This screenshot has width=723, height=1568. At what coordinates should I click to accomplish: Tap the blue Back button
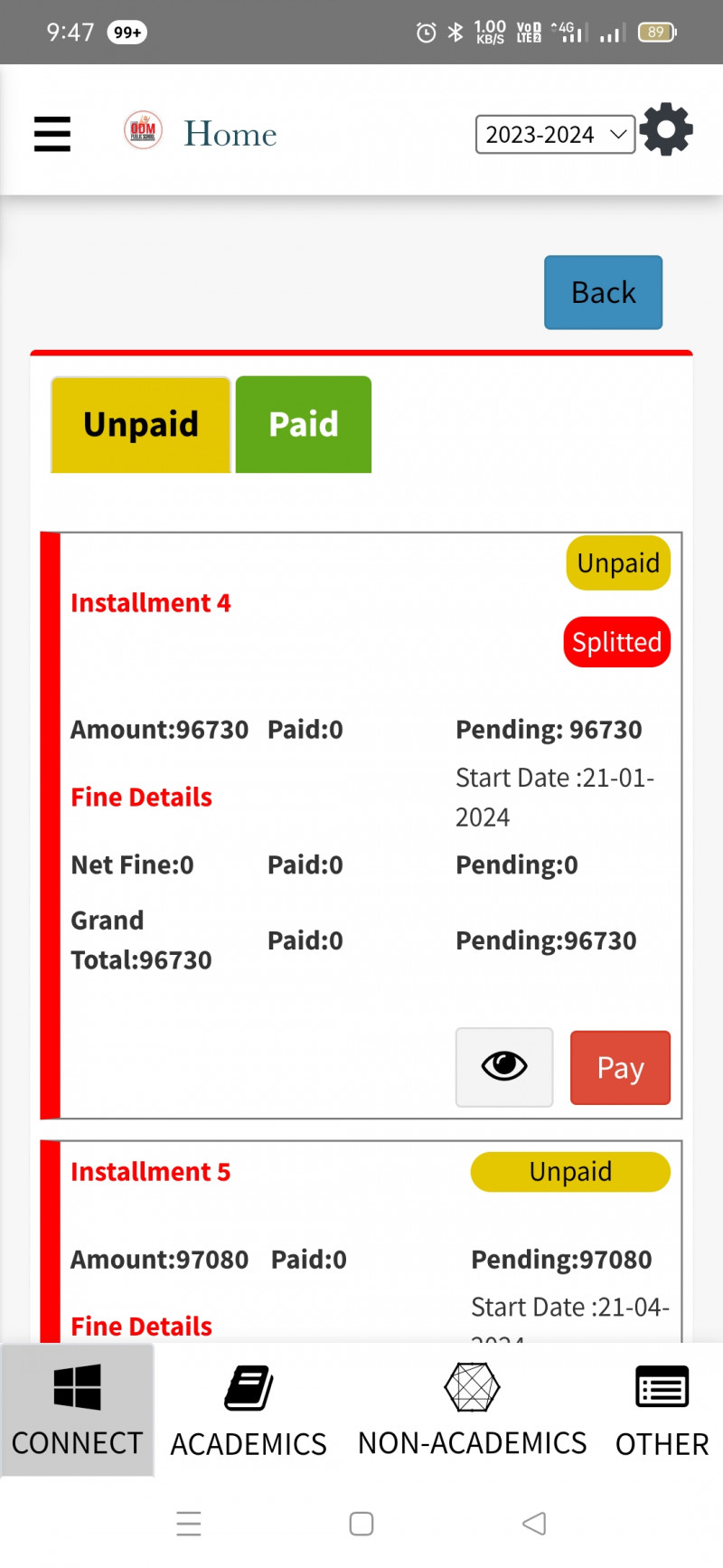pos(603,292)
